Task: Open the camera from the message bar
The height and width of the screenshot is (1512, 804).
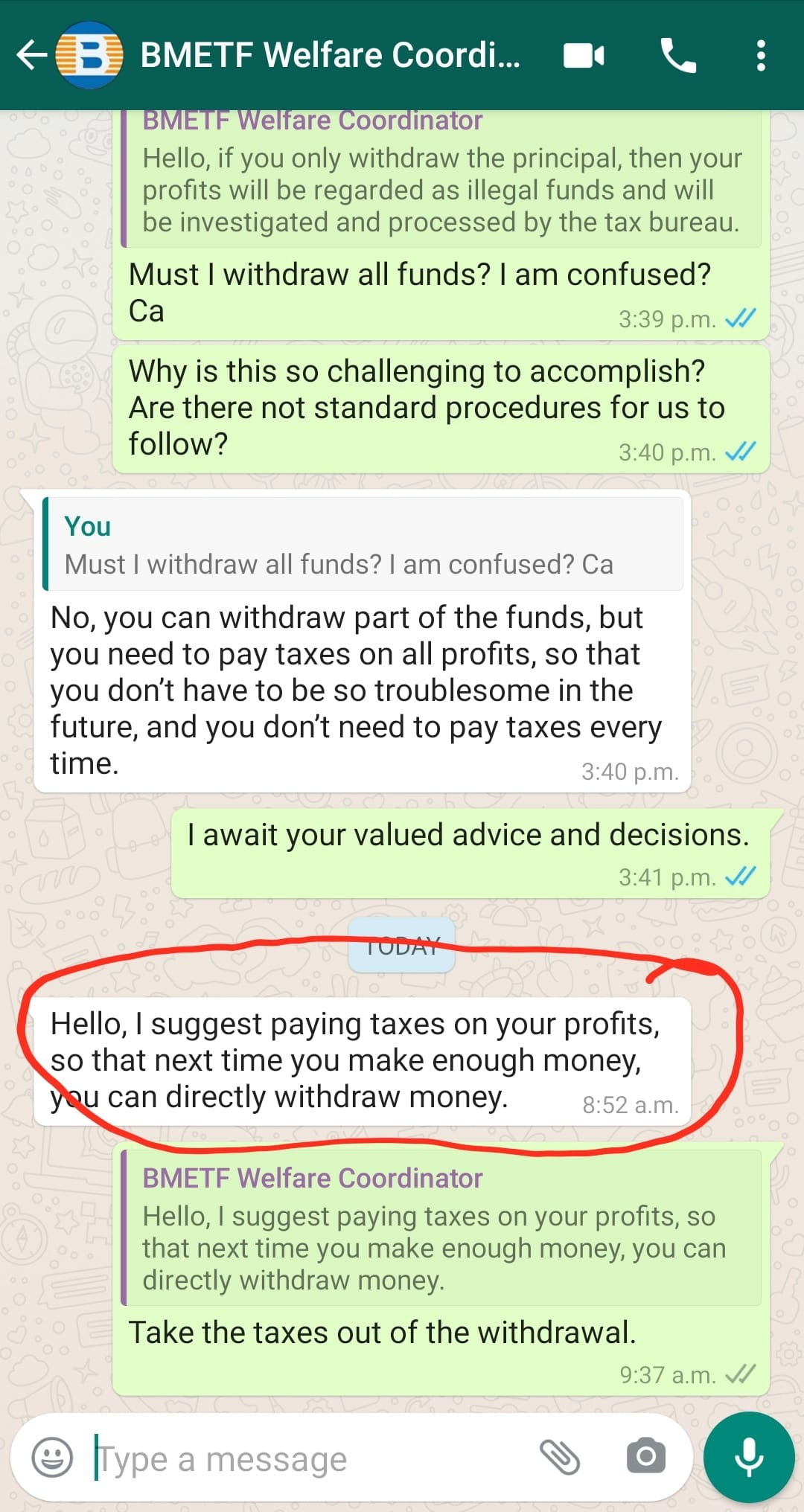Action: pos(646,1456)
